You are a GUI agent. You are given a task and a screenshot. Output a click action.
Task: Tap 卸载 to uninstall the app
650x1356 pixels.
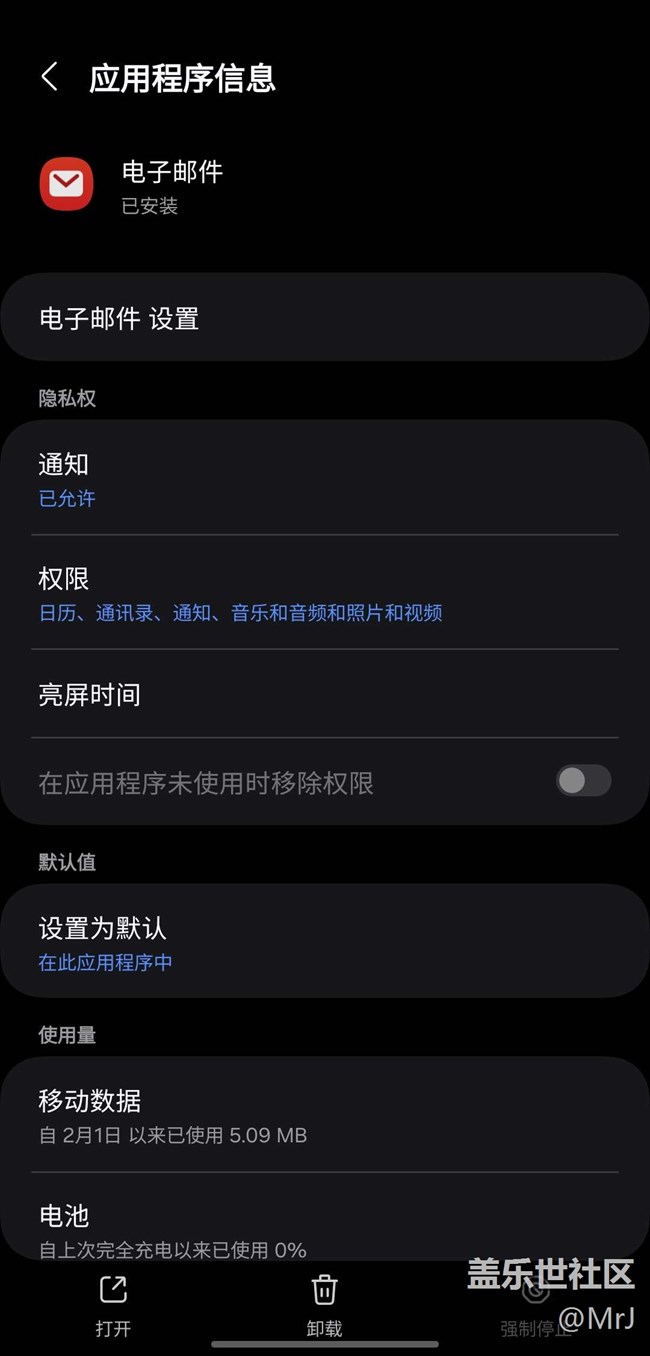(x=324, y=1305)
